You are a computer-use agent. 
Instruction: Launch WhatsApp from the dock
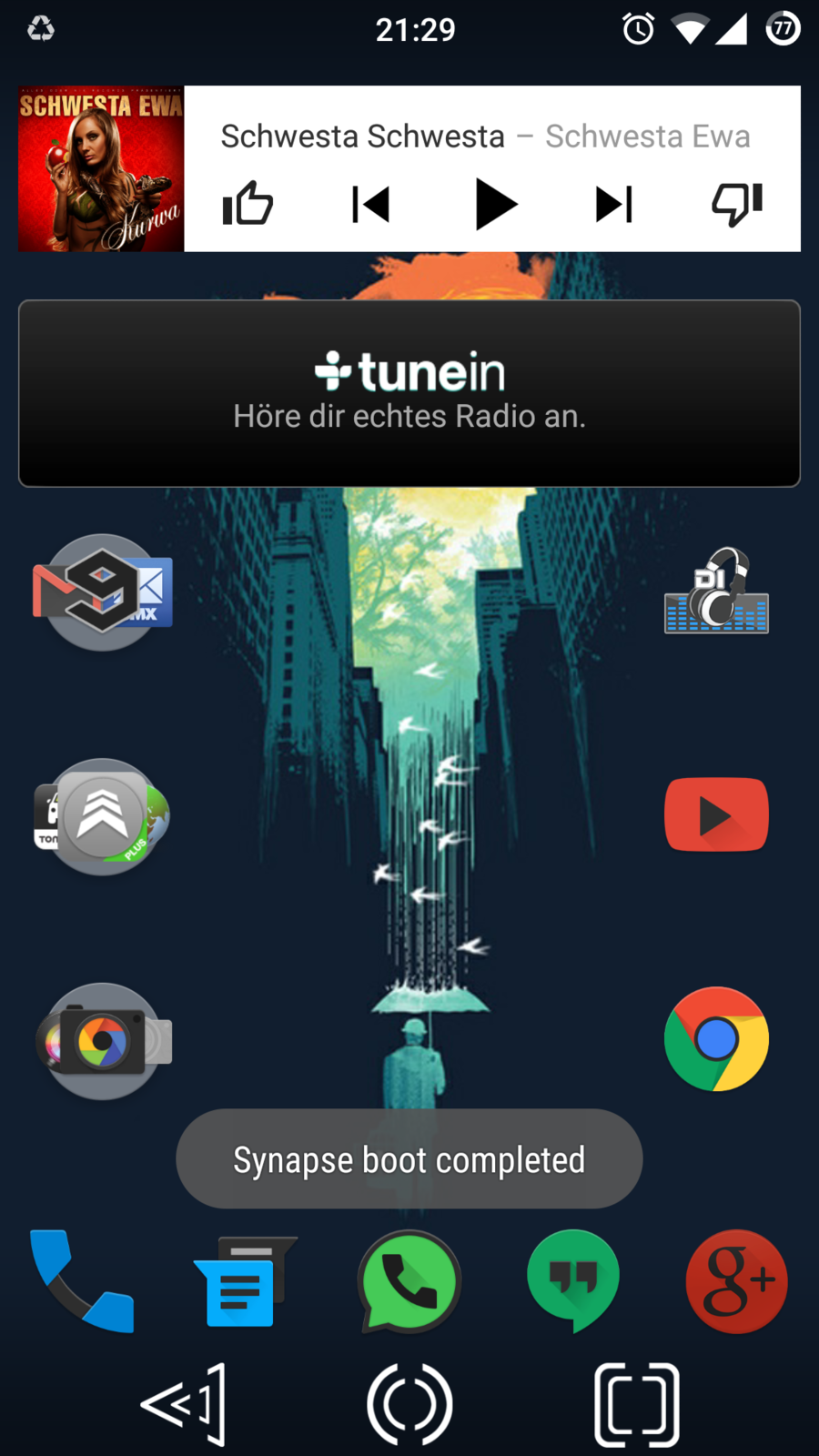click(x=409, y=1280)
